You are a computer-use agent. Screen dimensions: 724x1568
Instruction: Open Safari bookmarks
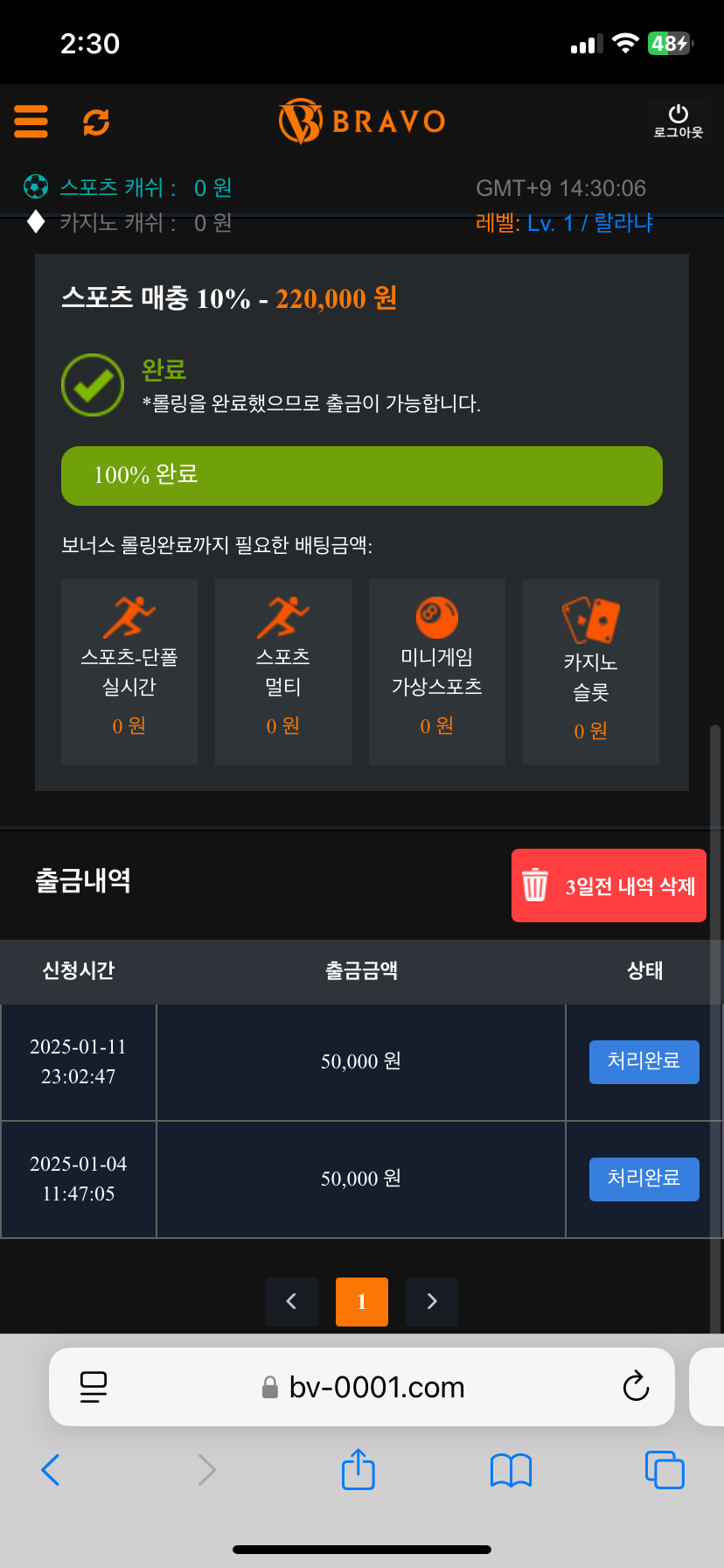512,1470
